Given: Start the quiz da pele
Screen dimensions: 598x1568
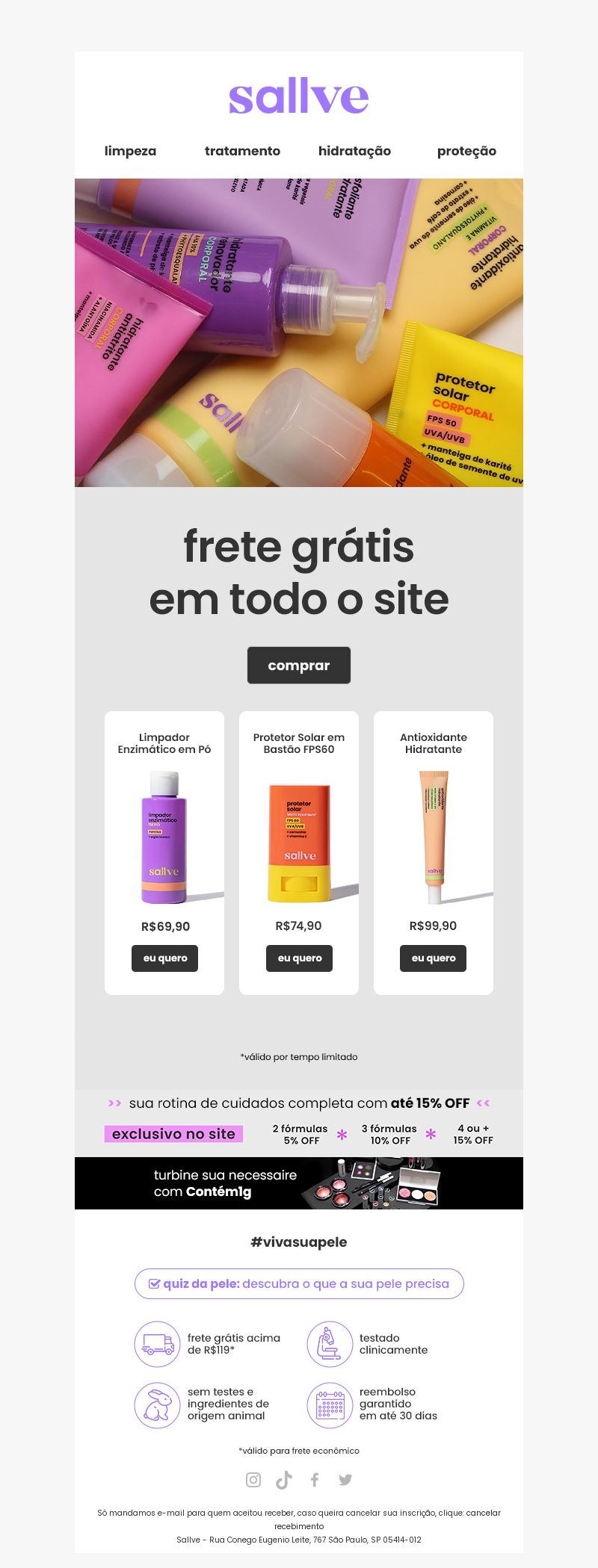Looking at the screenshot, I should tap(299, 1283).
